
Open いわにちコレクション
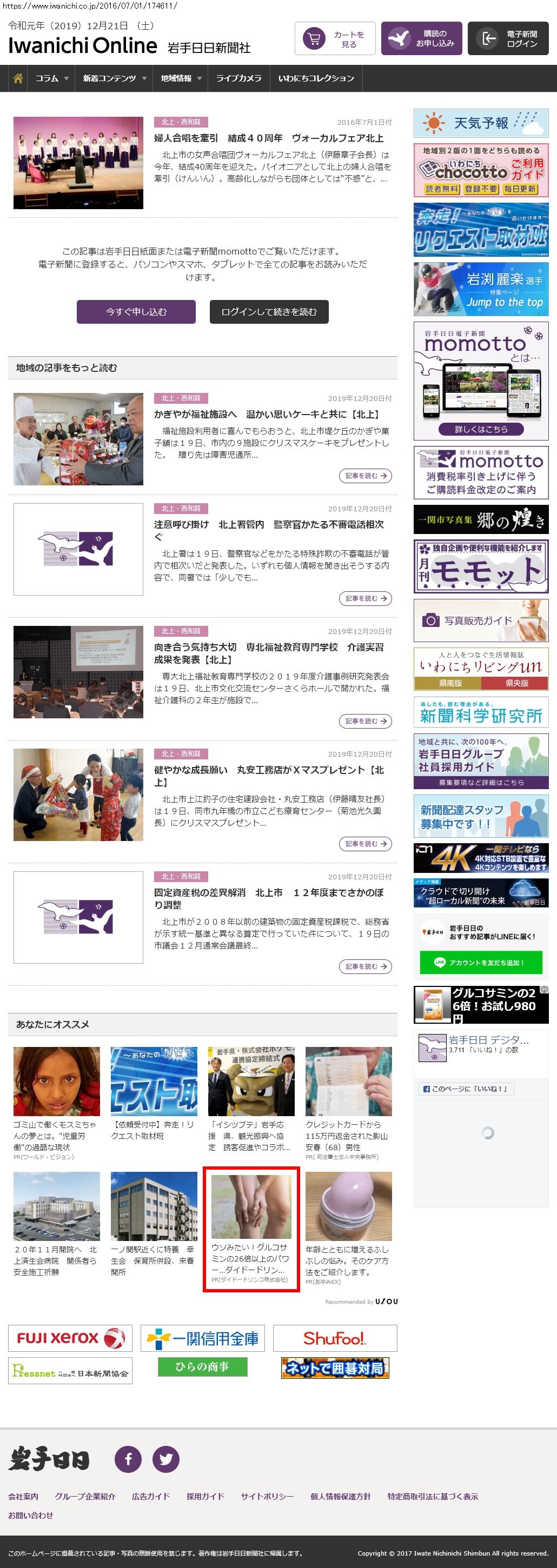pyautogui.click(x=316, y=78)
